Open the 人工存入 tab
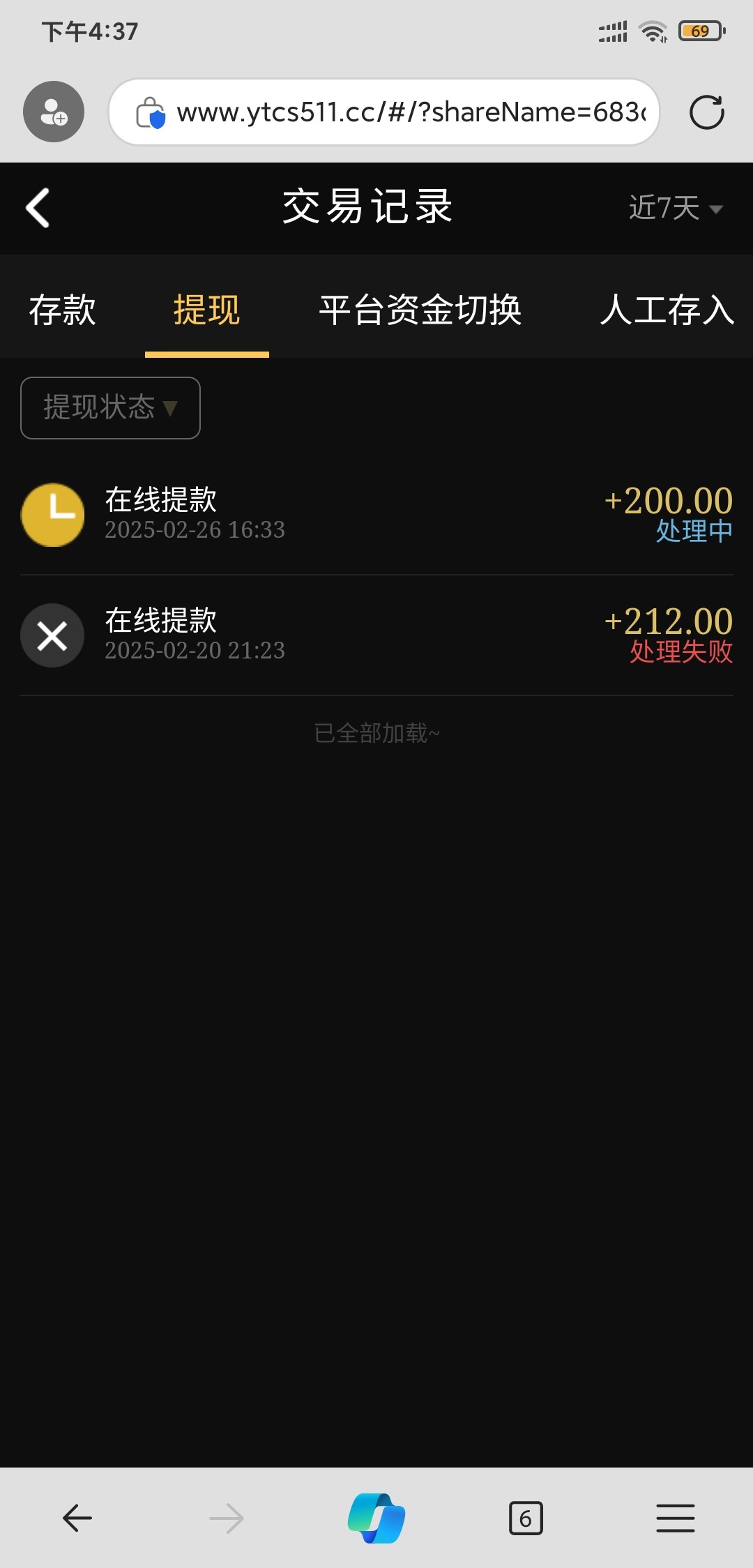 (667, 310)
